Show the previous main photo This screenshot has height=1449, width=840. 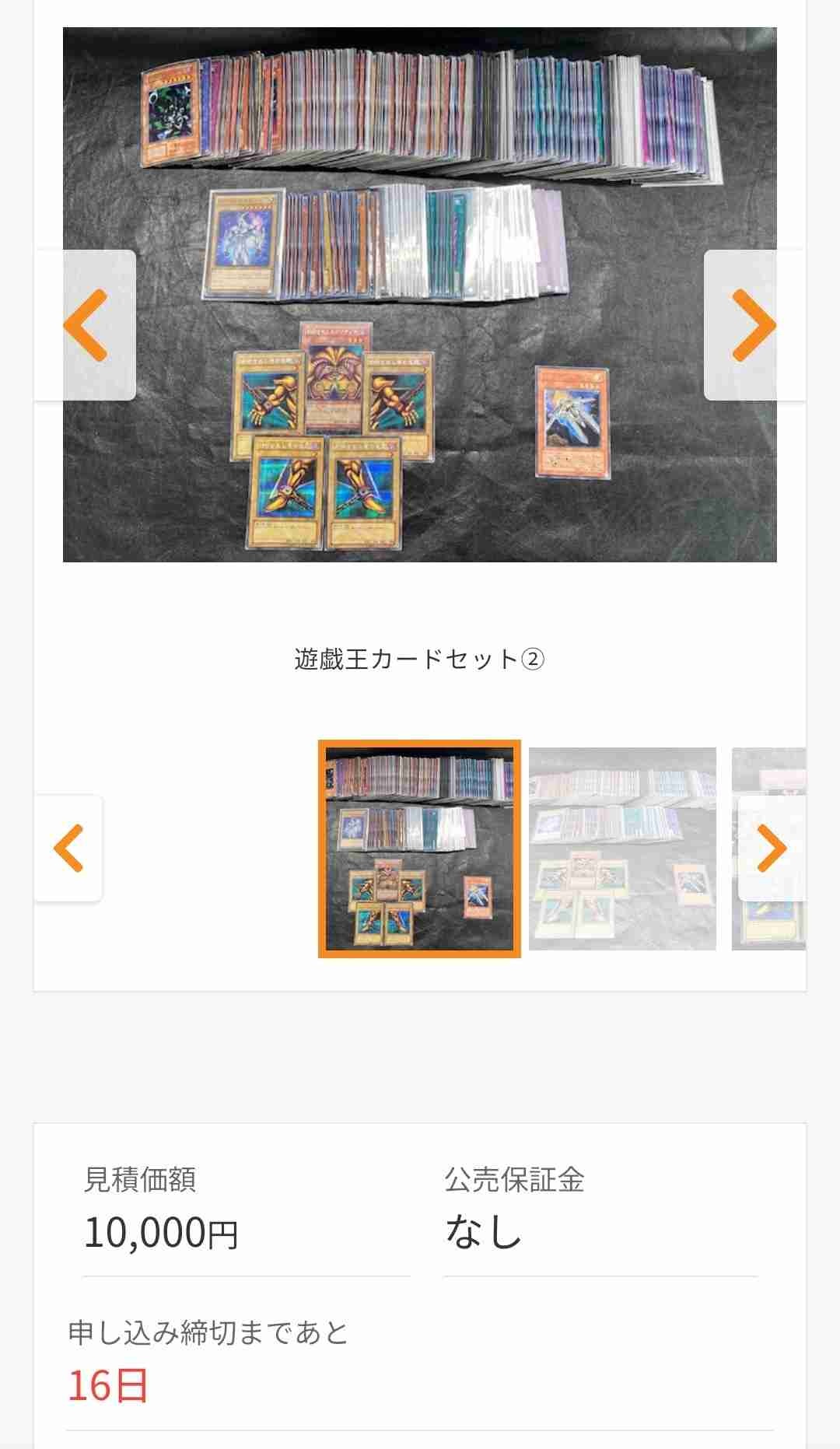click(x=86, y=325)
